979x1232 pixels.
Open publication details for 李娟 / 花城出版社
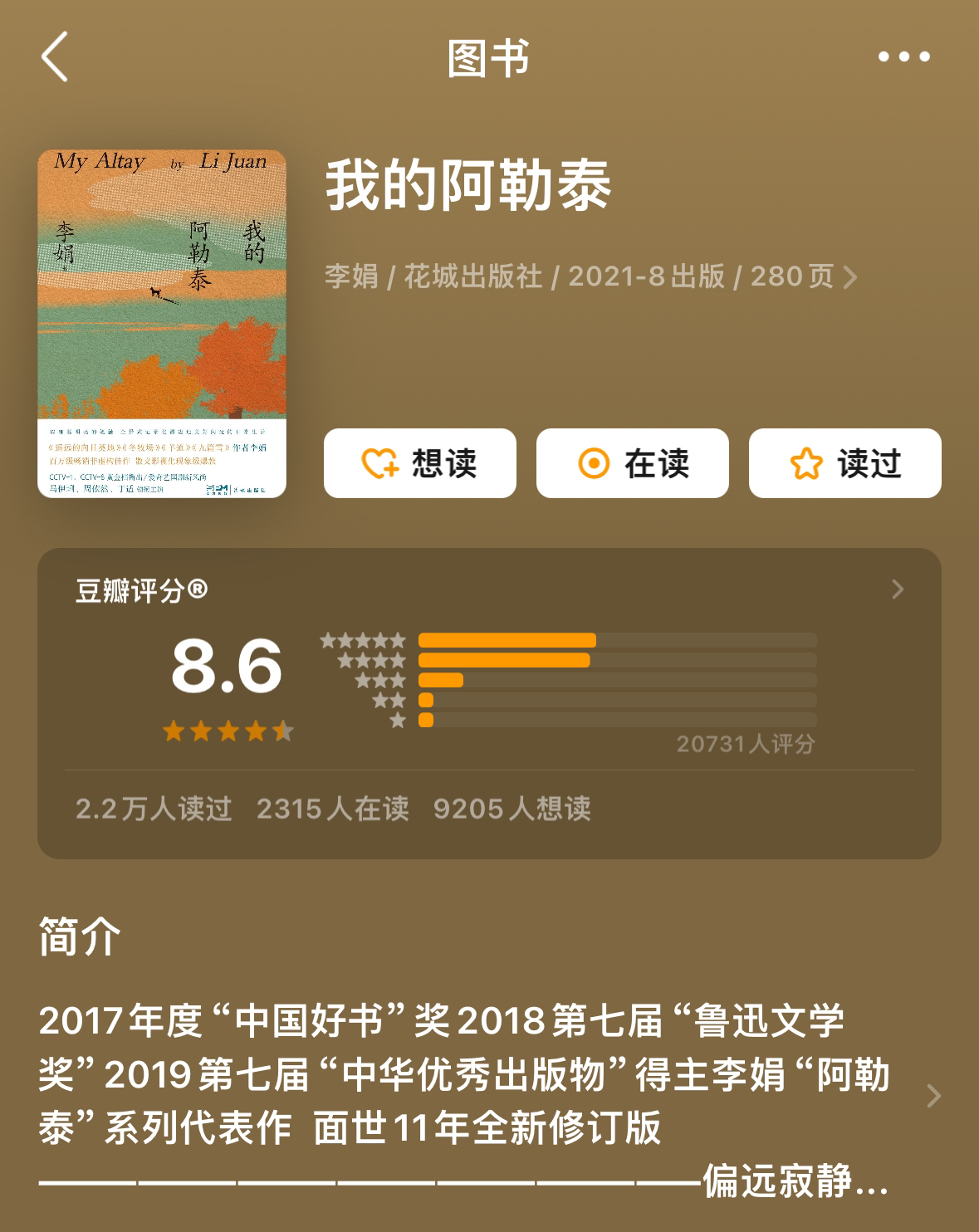[x=590, y=276]
